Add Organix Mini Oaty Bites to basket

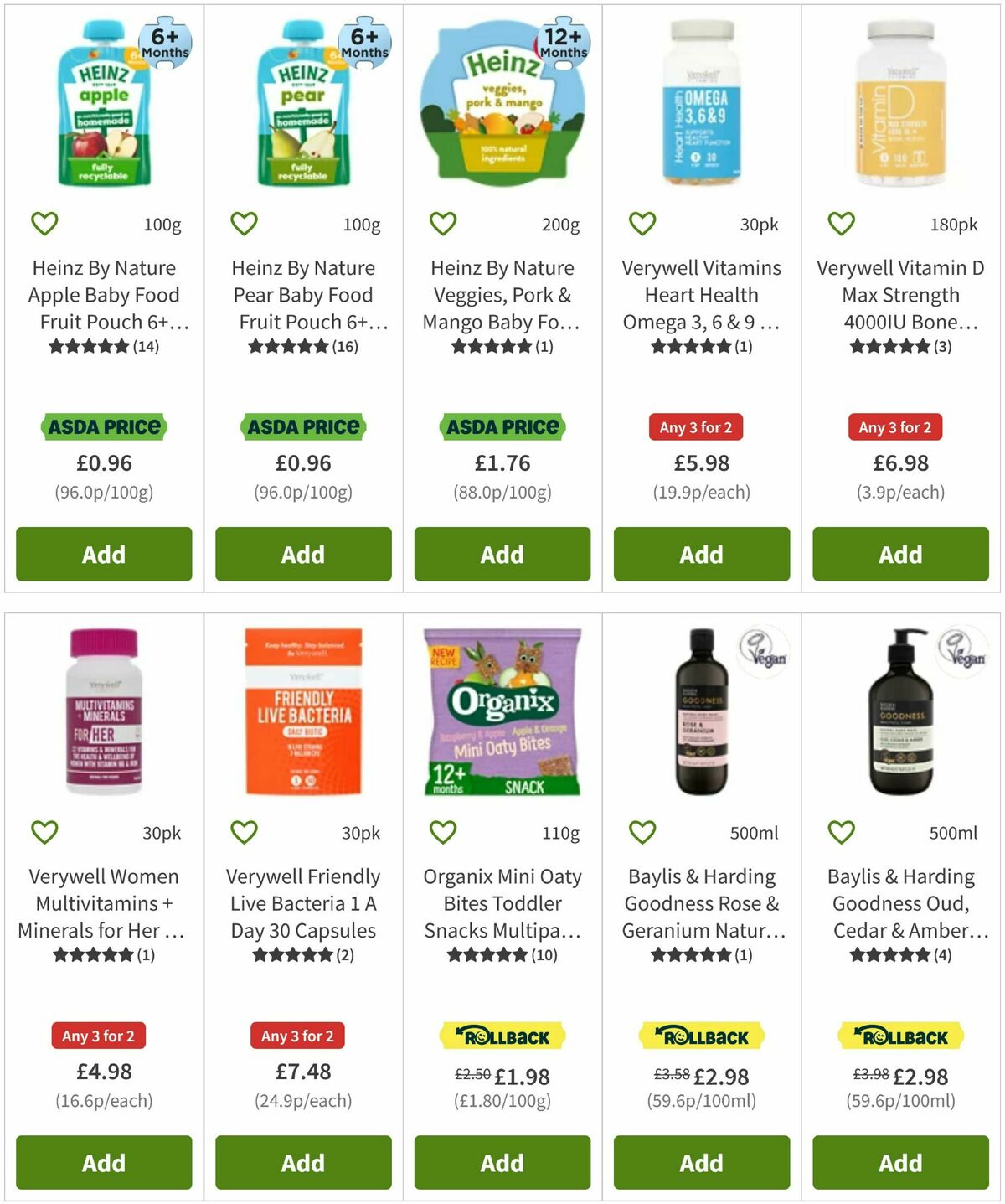pos(501,1162)
